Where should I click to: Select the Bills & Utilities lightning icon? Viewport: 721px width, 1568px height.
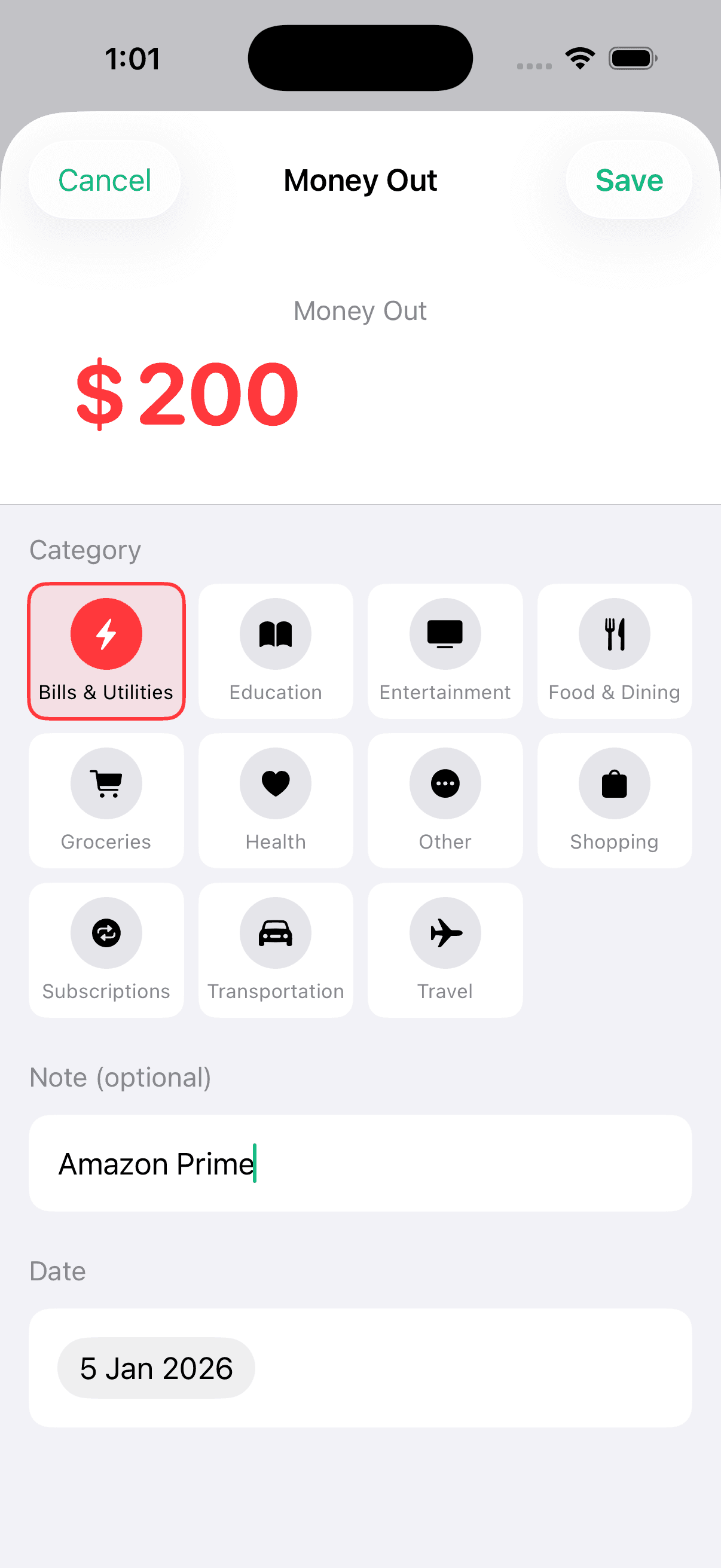point(106,634)
